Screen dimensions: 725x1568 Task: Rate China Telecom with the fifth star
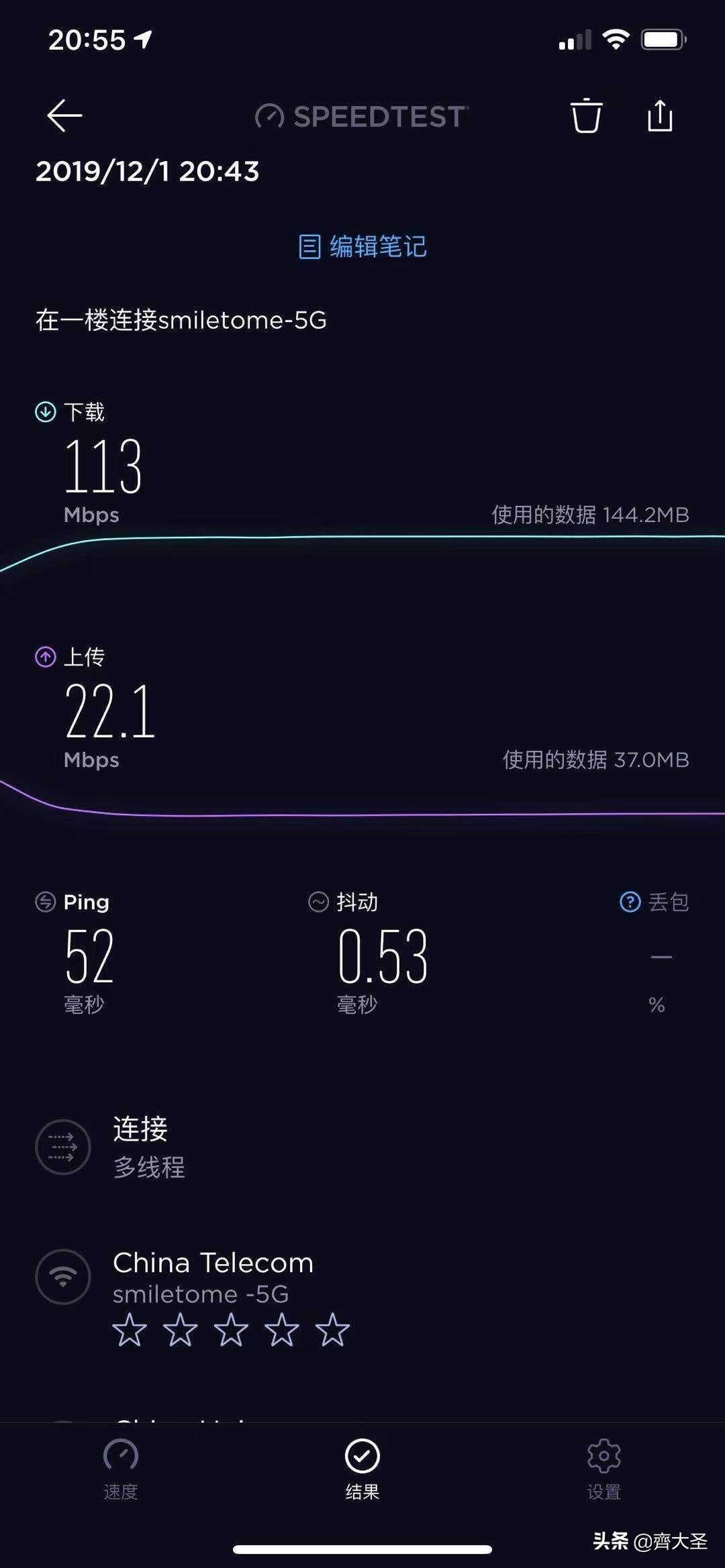pos(332,1330)
